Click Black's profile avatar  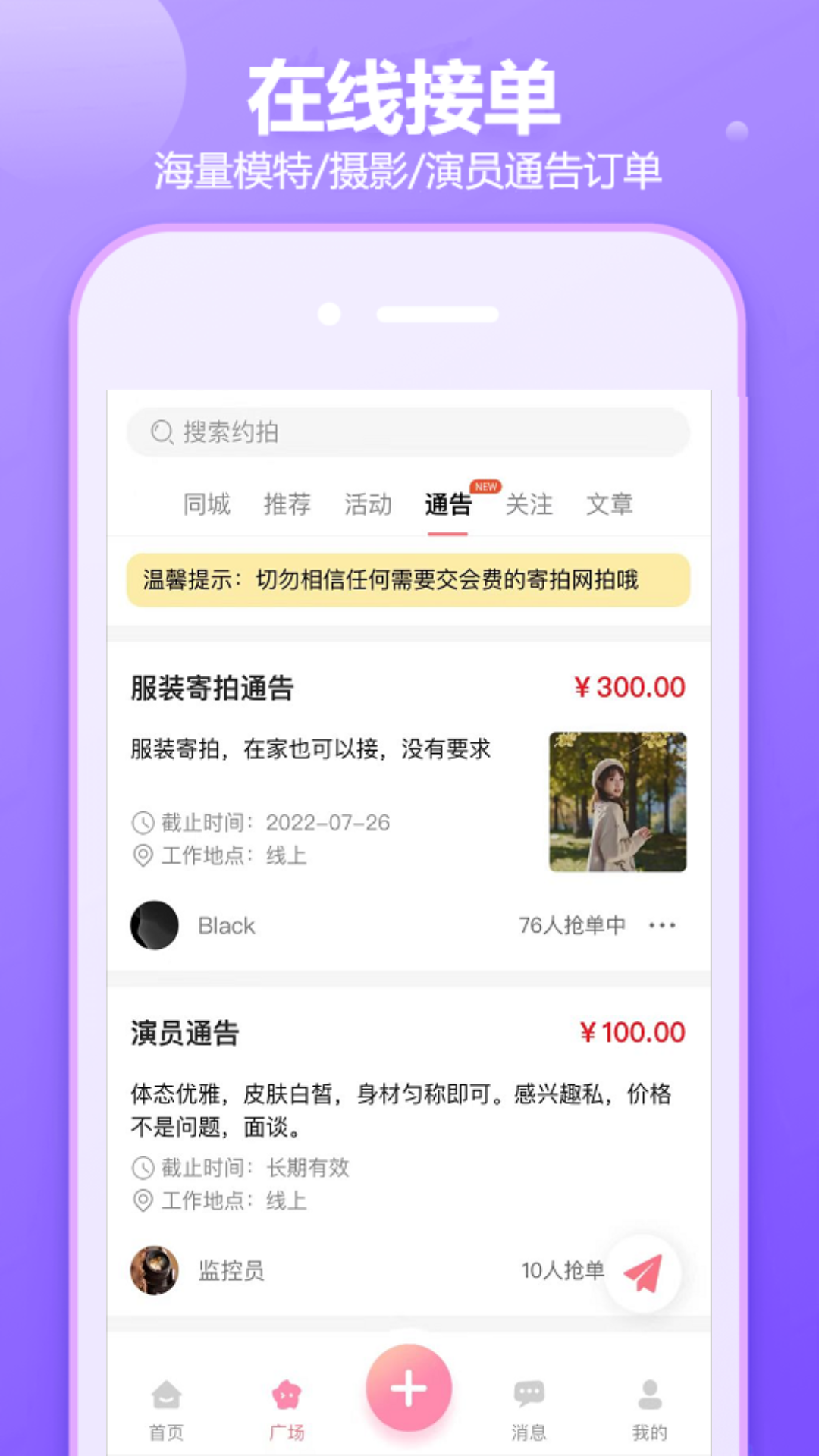tap(155, 925)
